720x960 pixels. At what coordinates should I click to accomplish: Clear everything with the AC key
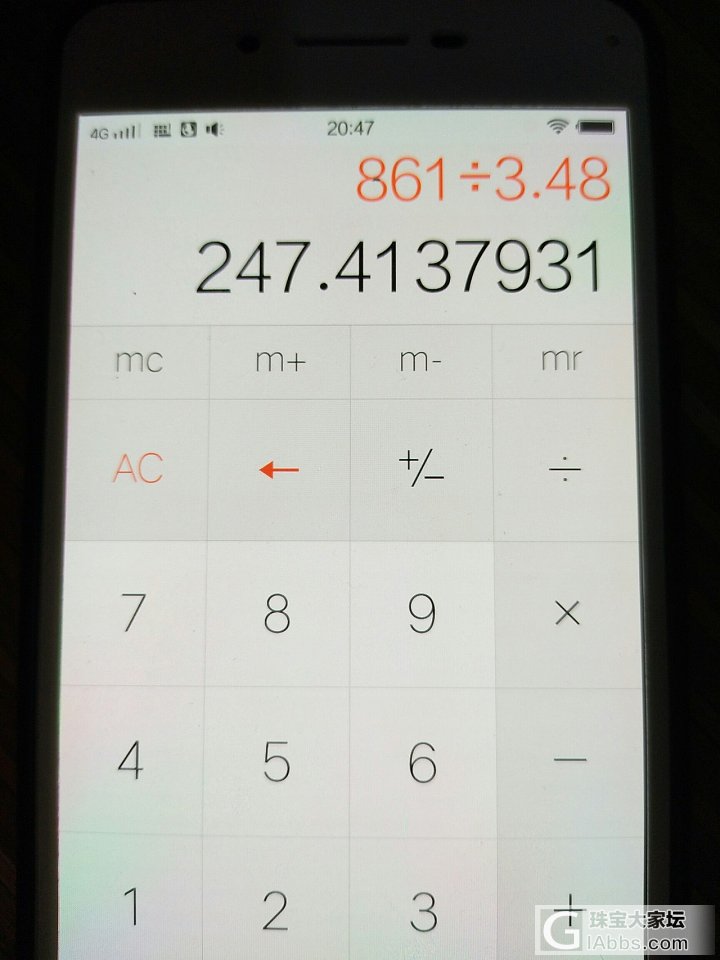138,468
